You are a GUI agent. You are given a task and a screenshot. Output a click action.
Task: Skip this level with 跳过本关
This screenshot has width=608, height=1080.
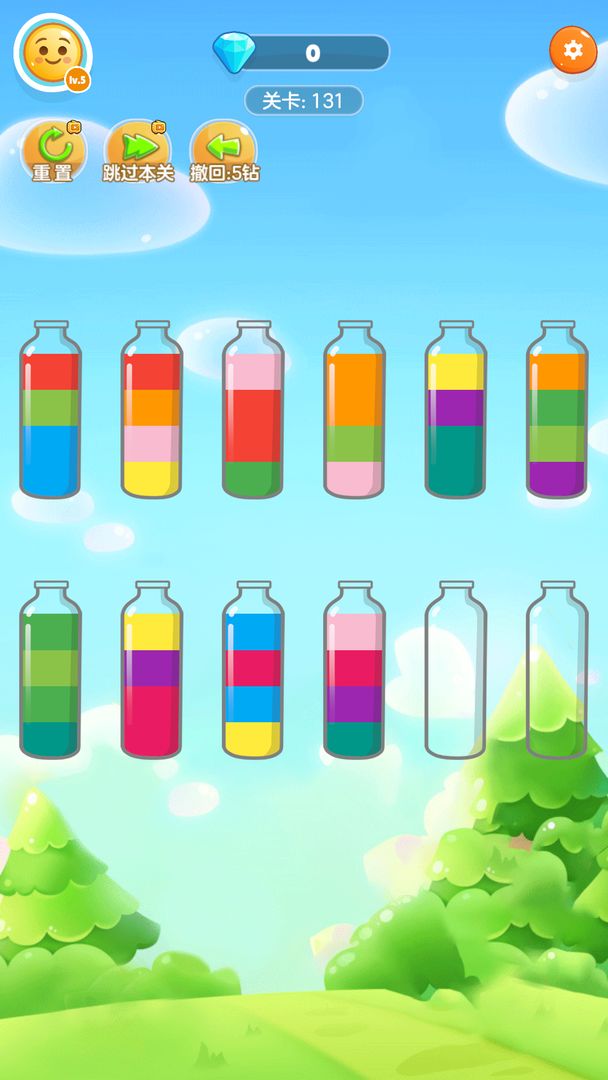coord(138,152)
